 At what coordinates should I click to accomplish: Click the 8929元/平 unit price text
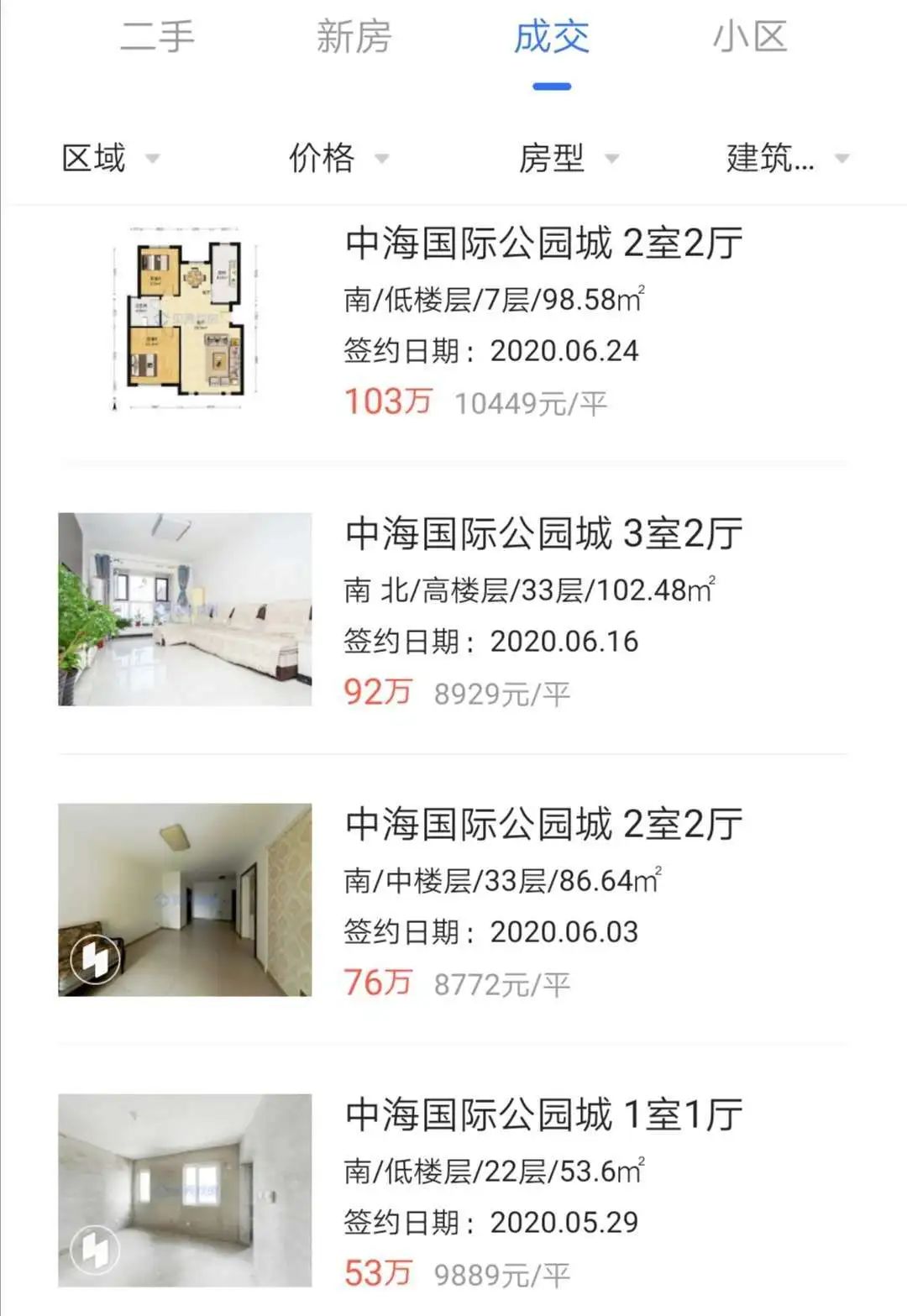click(x=502, y=694)
